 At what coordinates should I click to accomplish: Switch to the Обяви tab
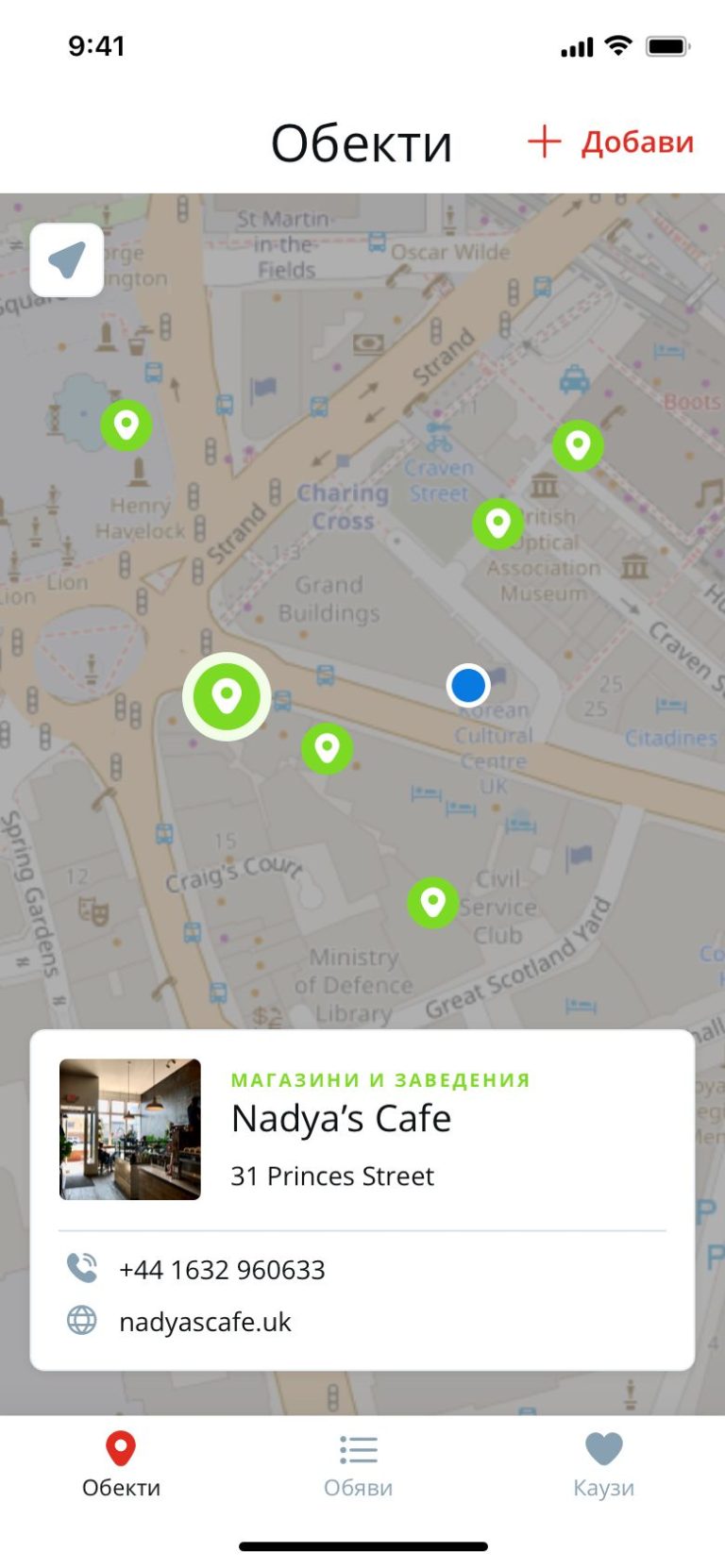click(x=358, y=1465)
